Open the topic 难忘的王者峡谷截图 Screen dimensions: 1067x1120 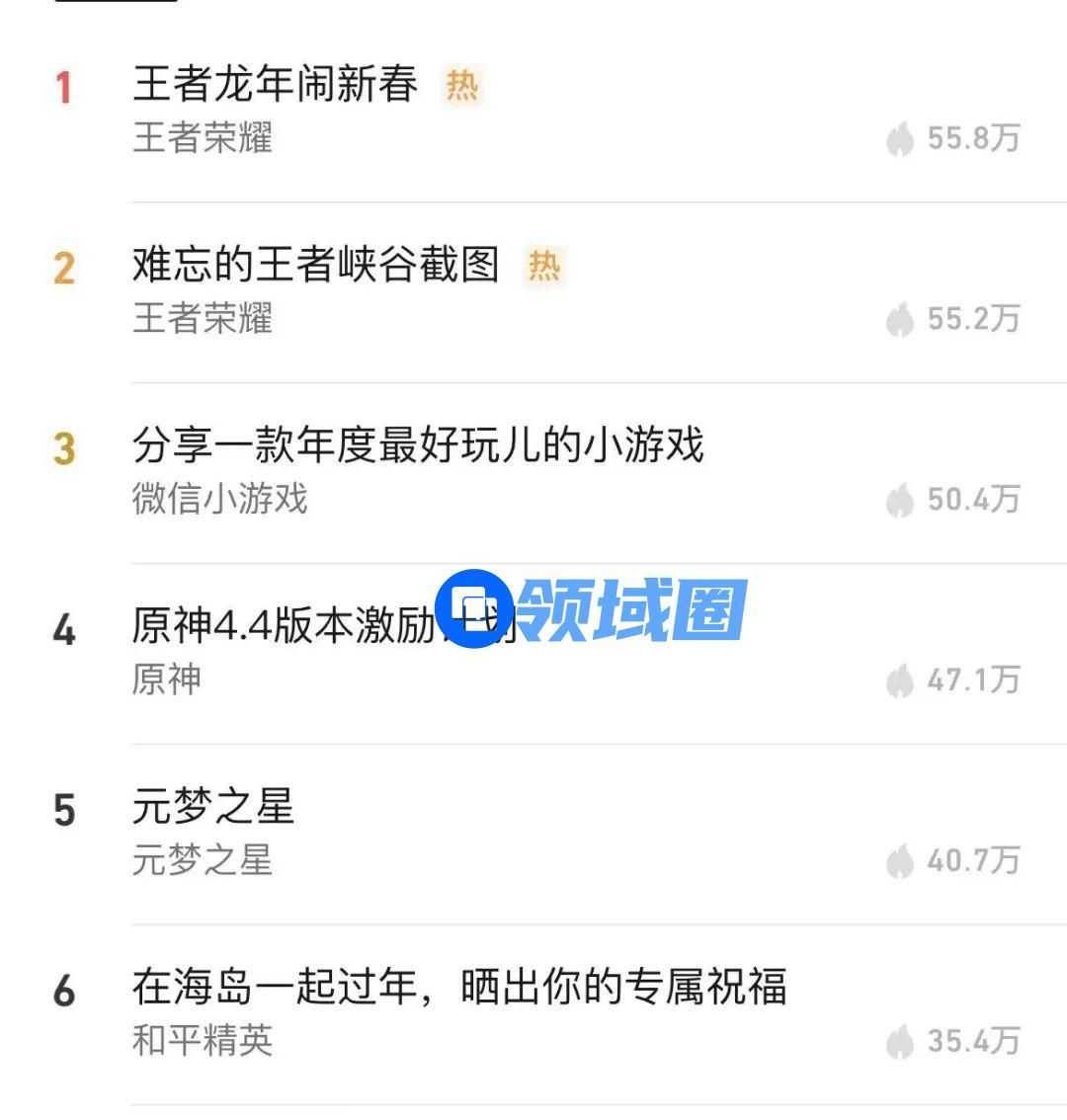(315, 266)
